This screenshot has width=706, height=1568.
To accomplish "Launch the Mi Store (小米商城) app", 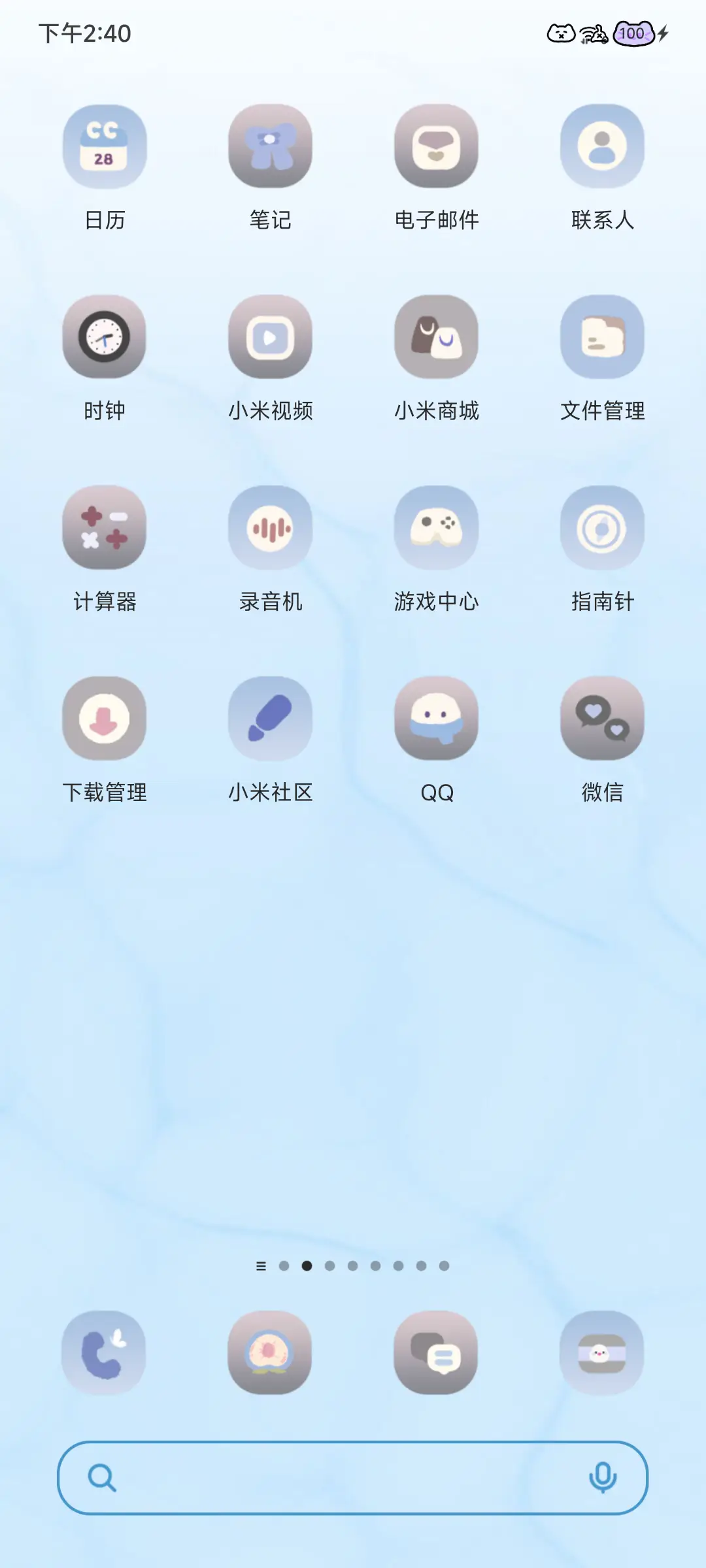I will point(437,338).
